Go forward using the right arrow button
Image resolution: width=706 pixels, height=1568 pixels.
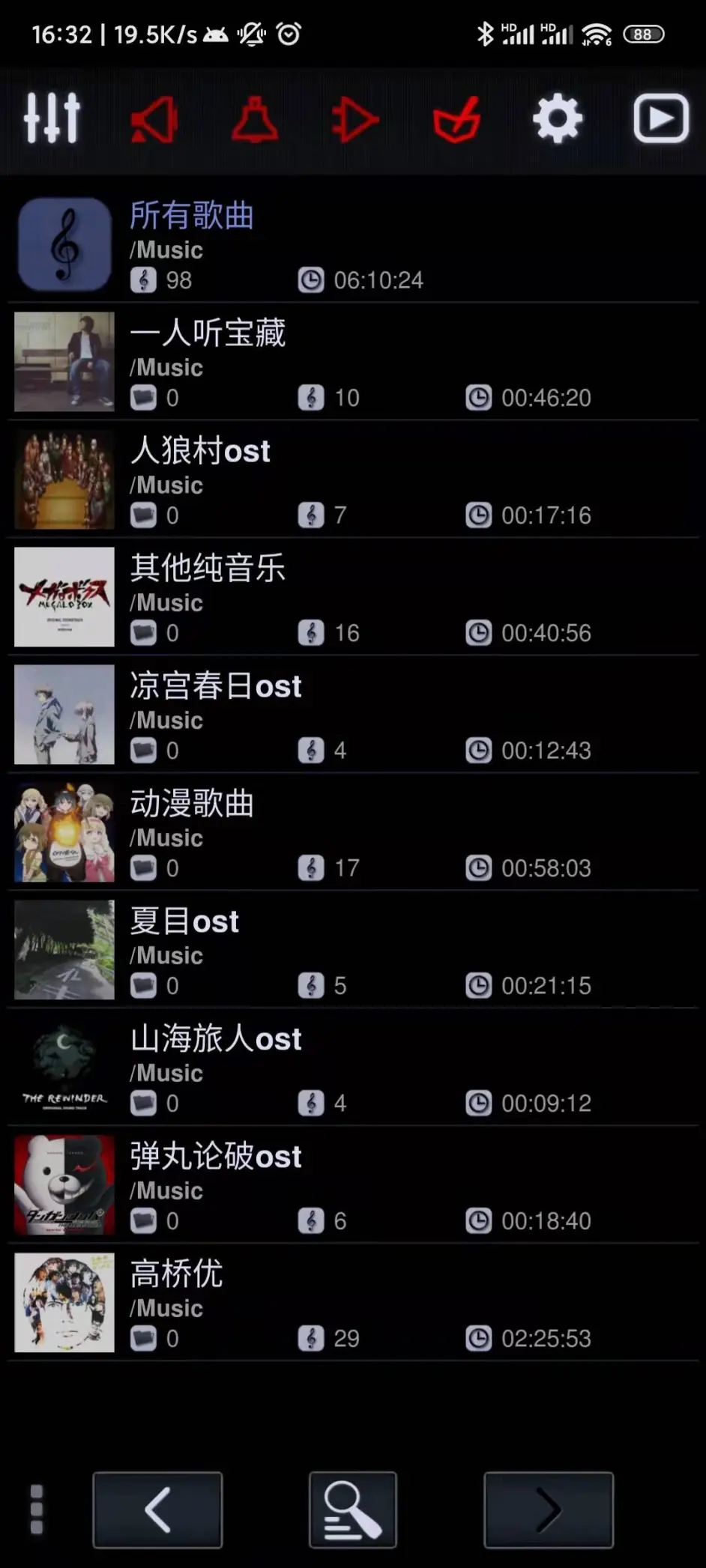pyautogui.click(x=549, y=1510)
